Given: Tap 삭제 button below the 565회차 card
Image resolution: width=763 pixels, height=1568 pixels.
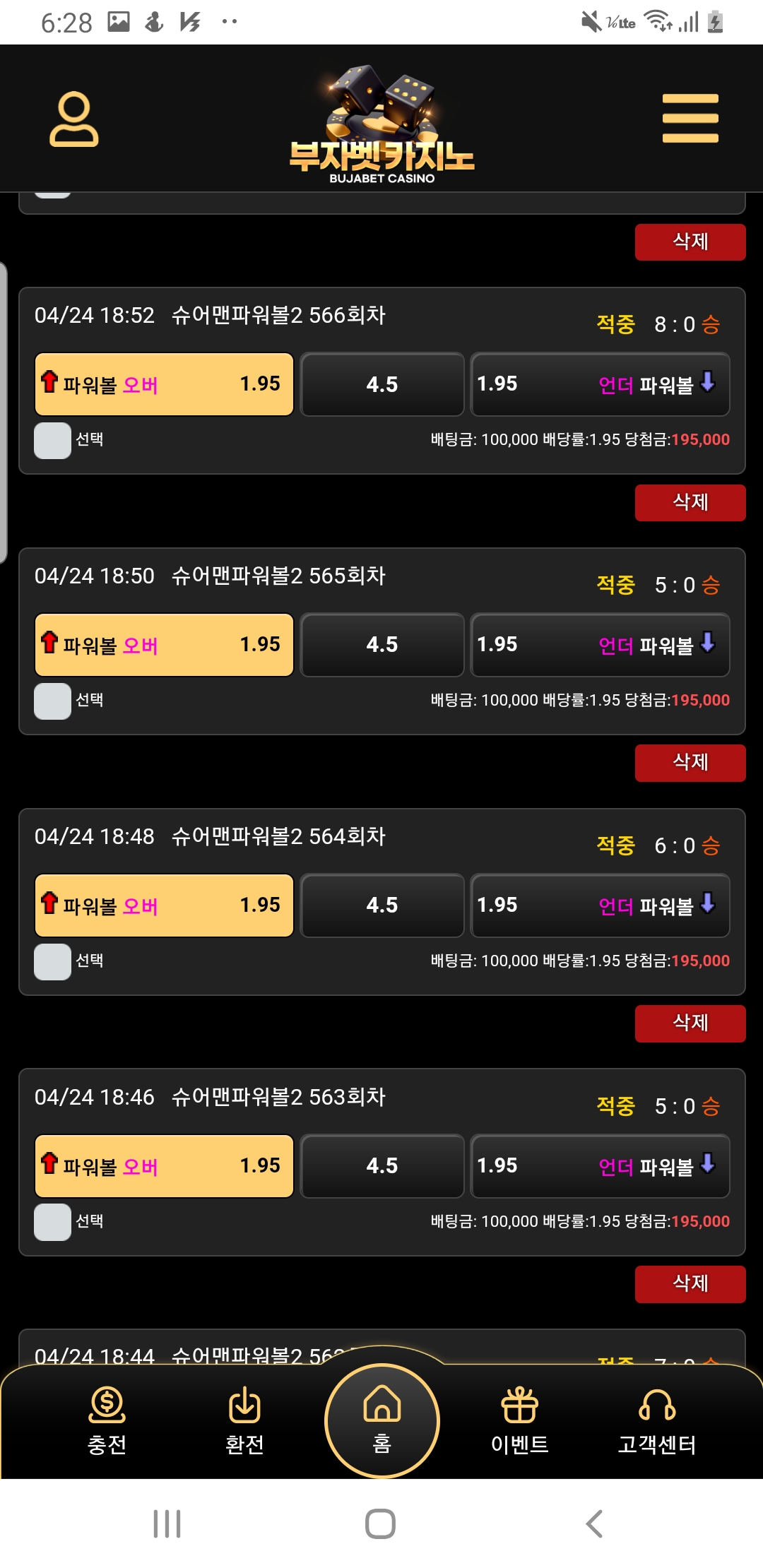Looking at the screenshot, I should click(x=690, y=763).
